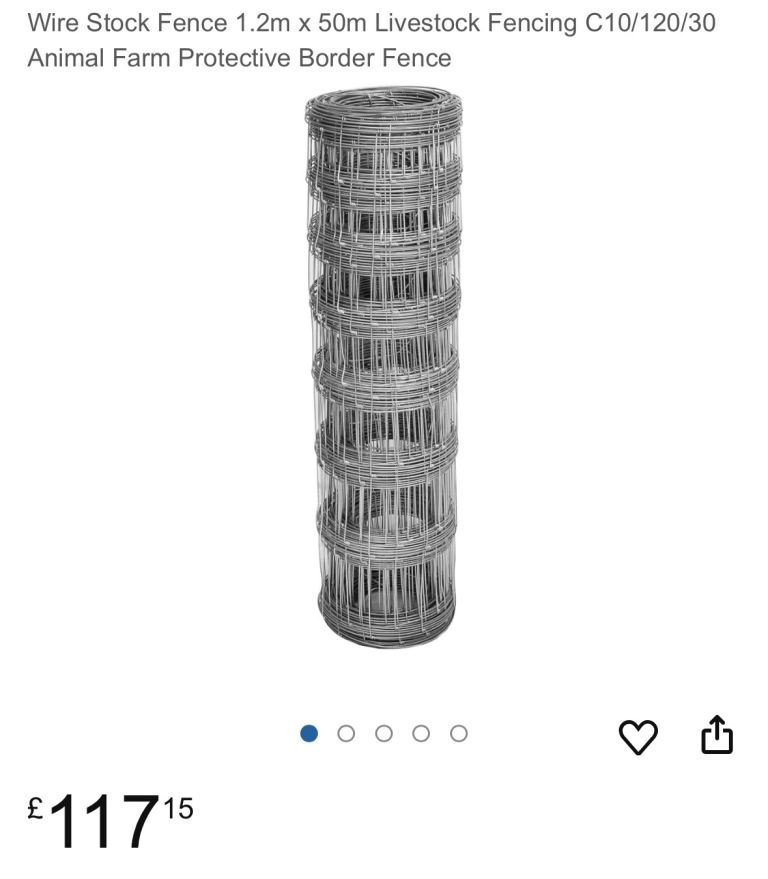Jump to the fifth image dot

tap(459, 734)
